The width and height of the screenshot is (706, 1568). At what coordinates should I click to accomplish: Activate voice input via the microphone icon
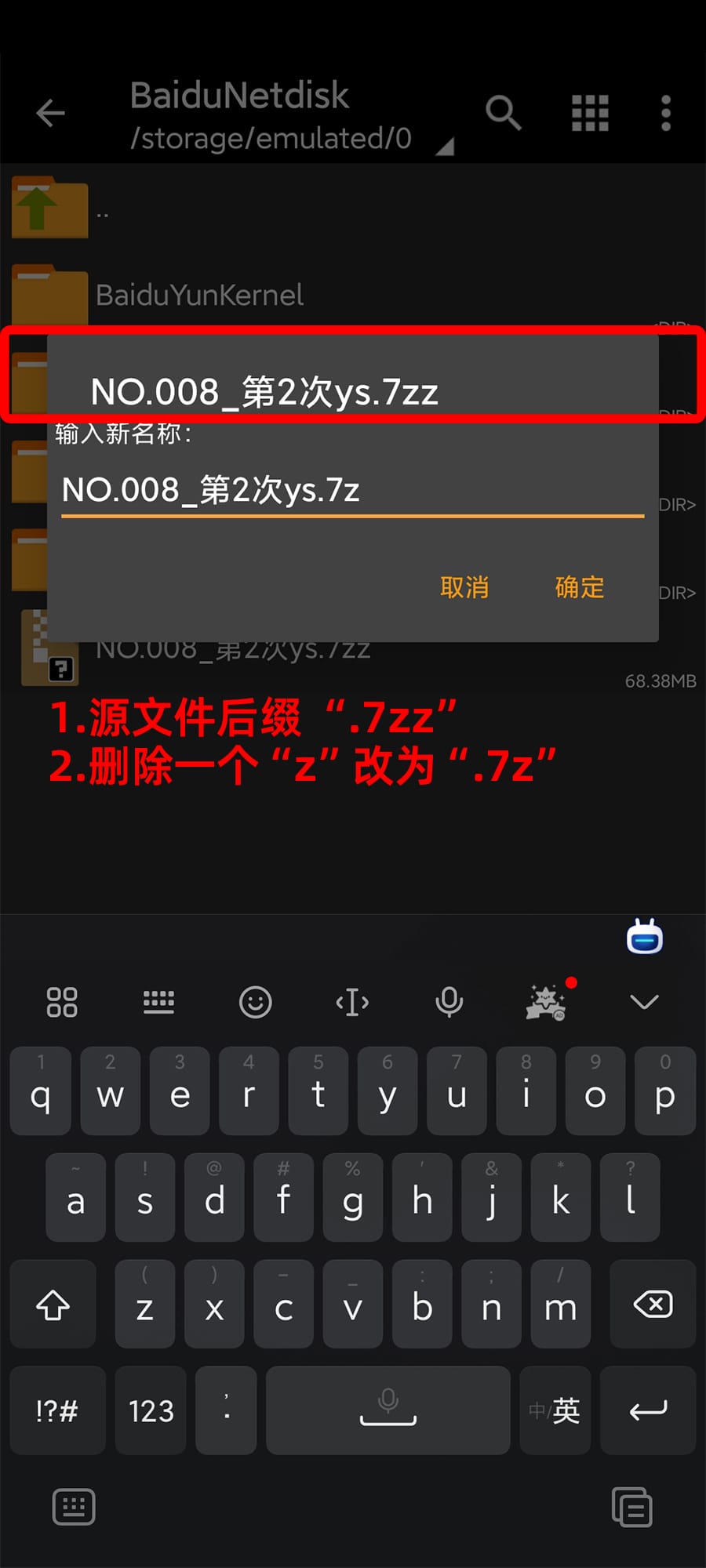click(x=449, y=1001)
